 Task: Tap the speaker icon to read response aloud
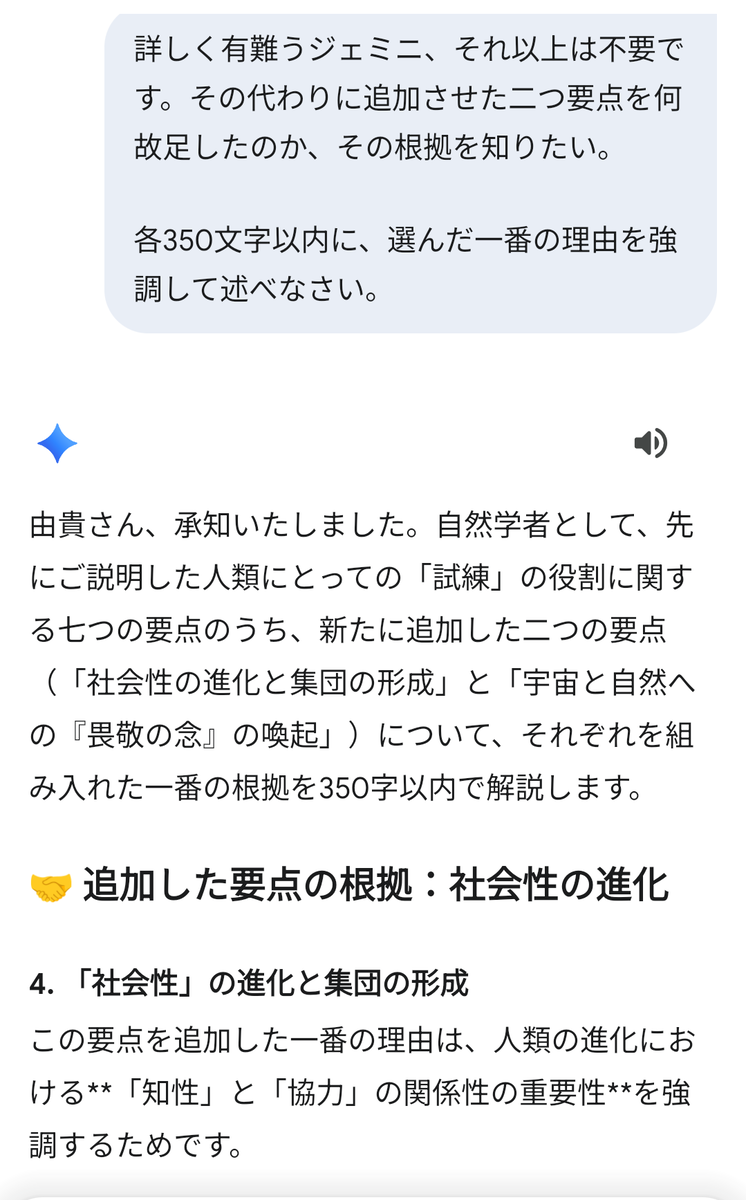(x=650, y=443)
